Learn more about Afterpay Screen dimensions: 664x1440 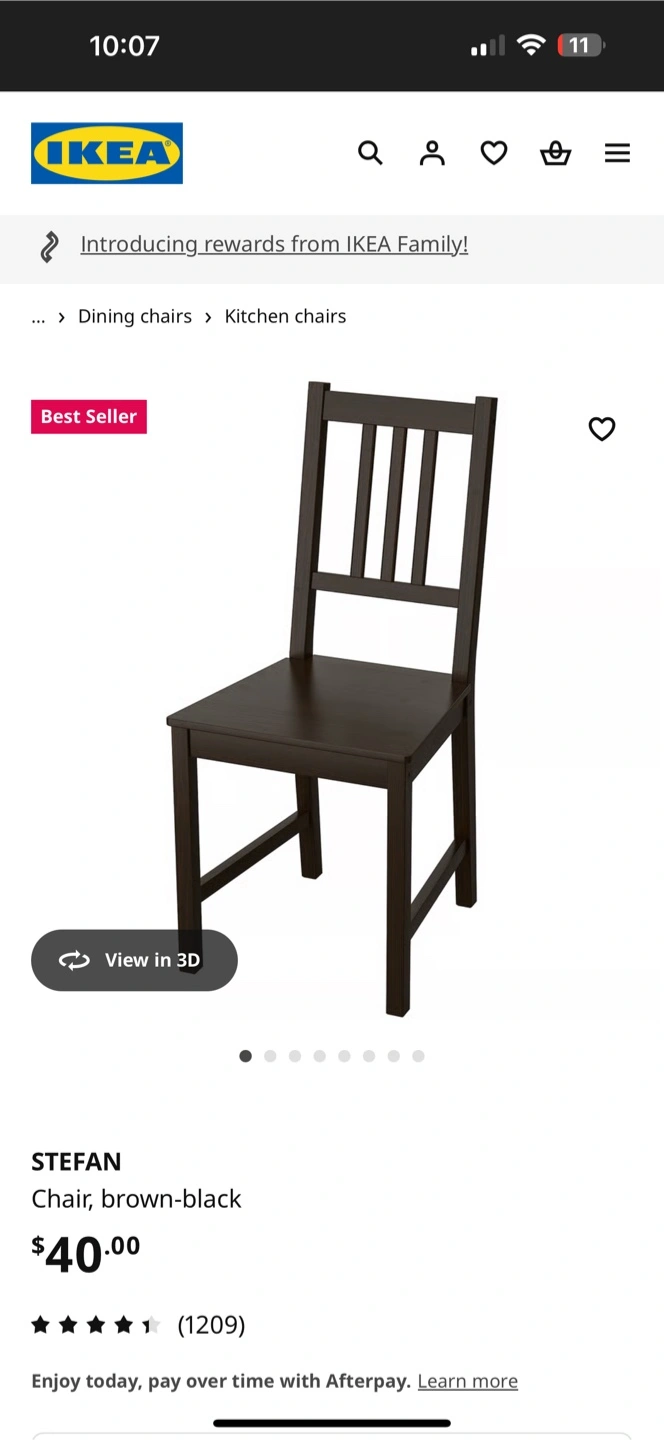pos(467,1381)
